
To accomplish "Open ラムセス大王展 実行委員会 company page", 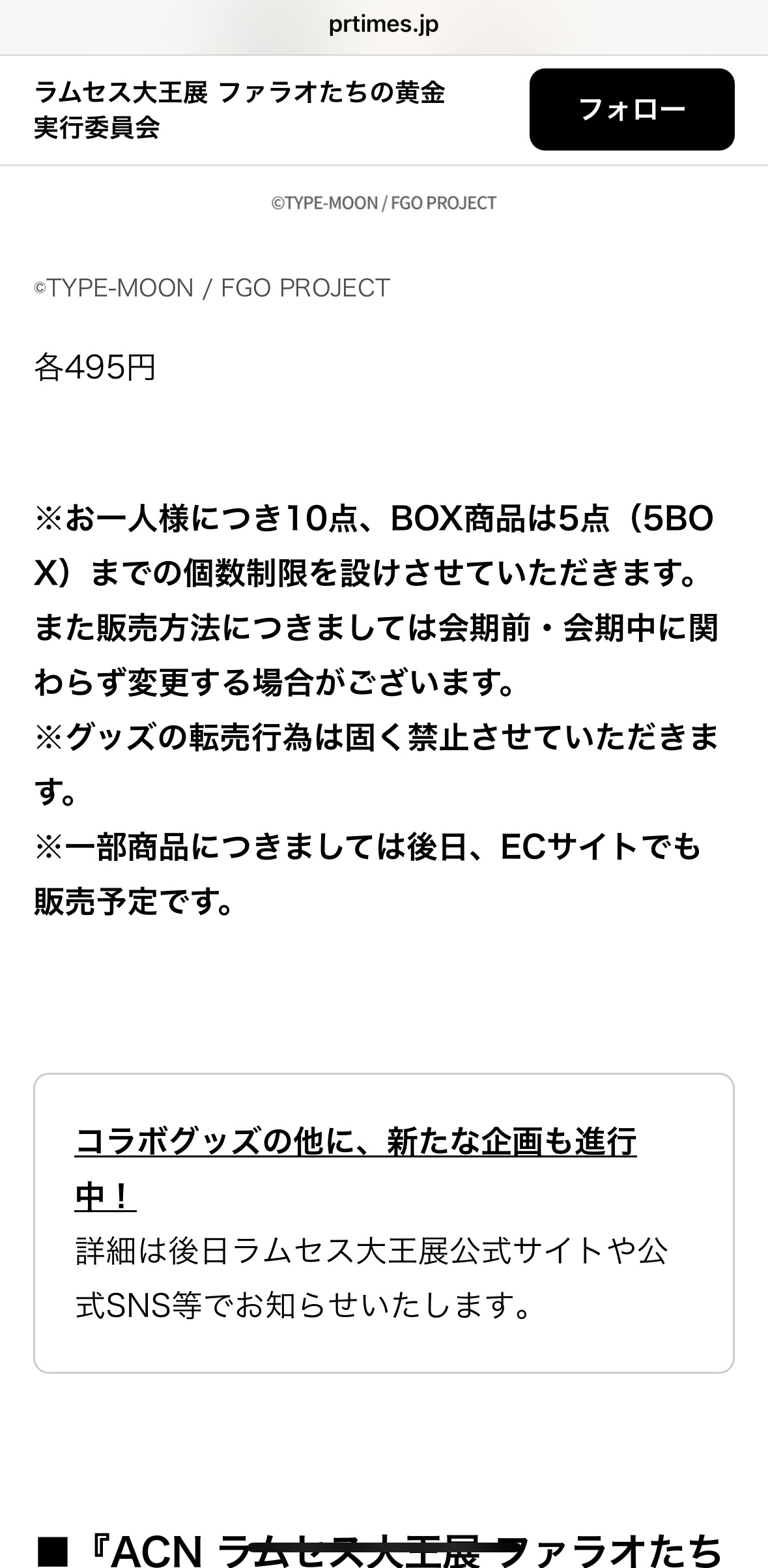I will pos(240,110).
